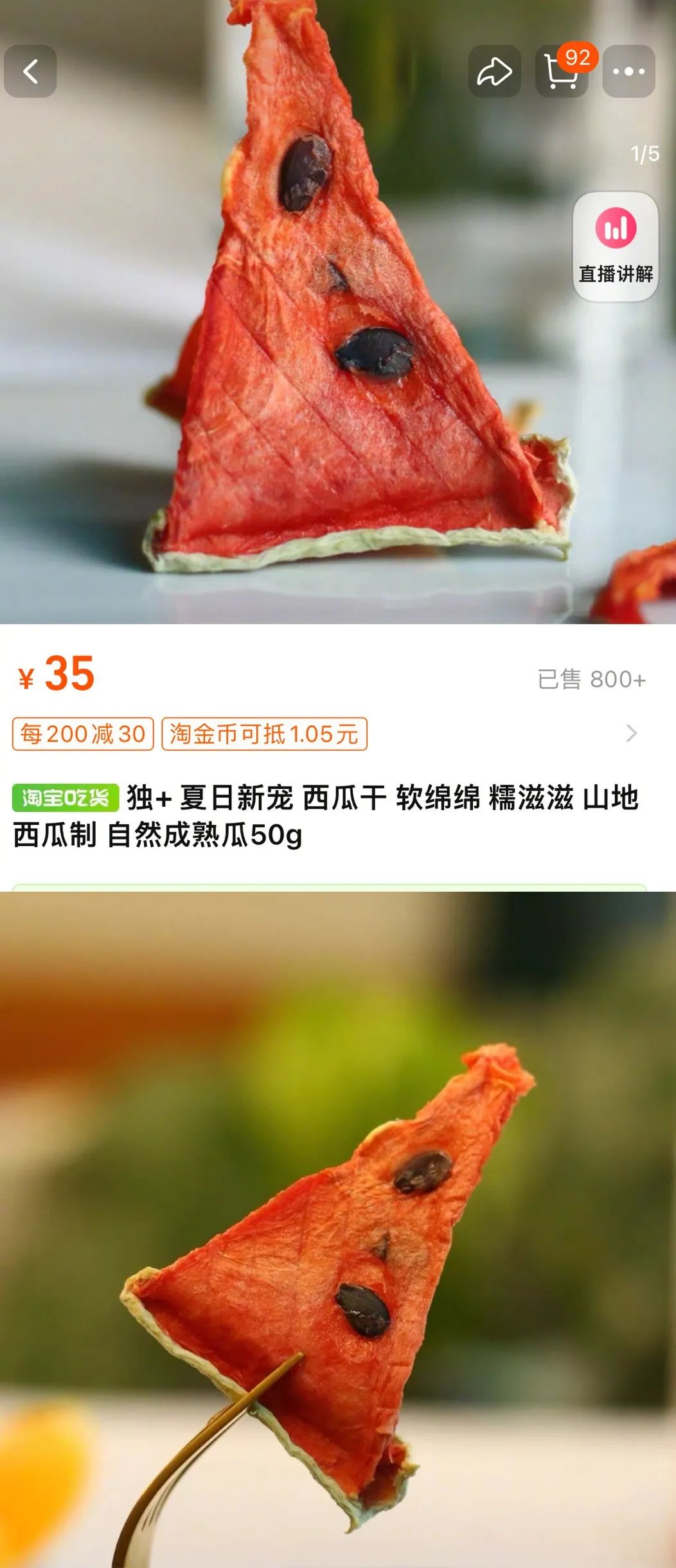
Task: Open the shopping cart with 92 items
Action: coord(562,71)
